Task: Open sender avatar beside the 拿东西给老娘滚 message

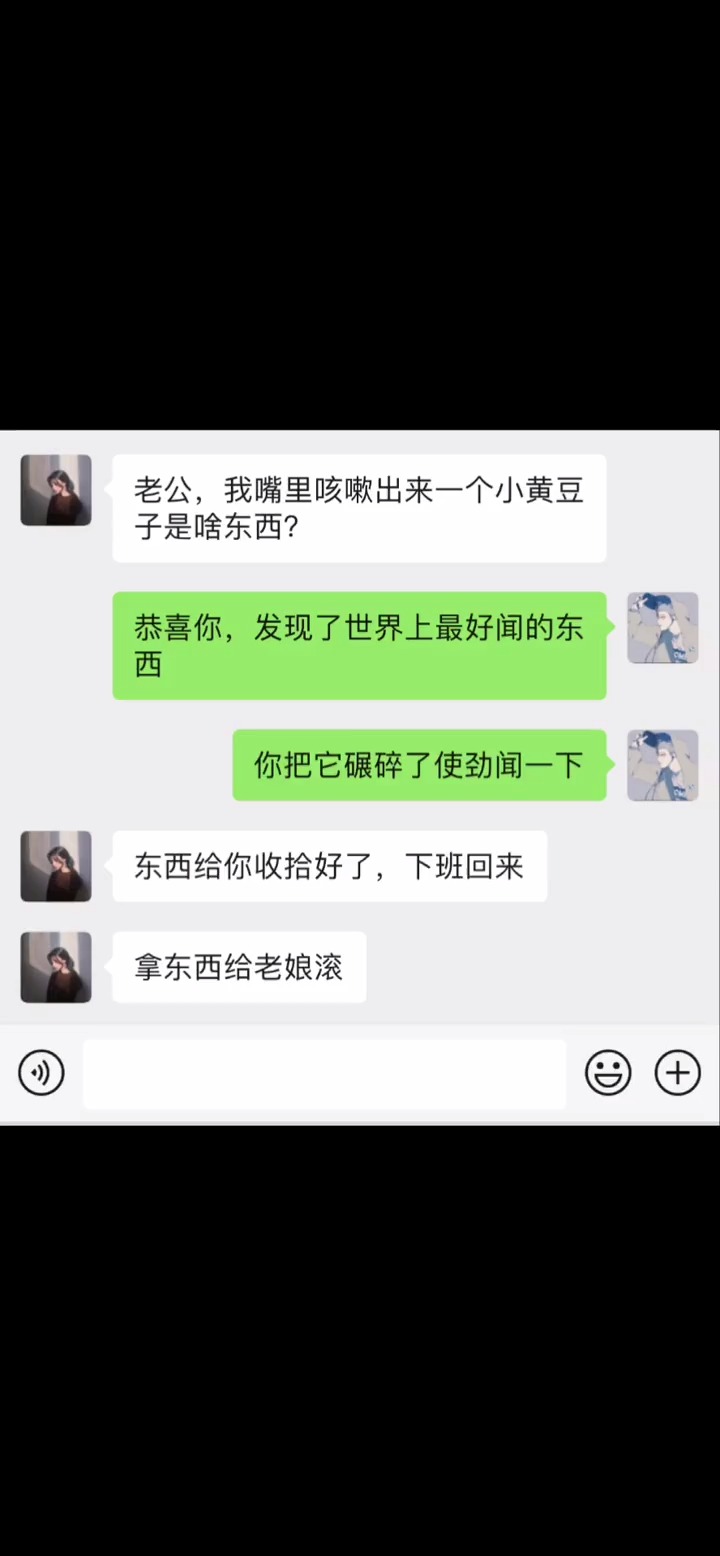Action: pos(56,967)
